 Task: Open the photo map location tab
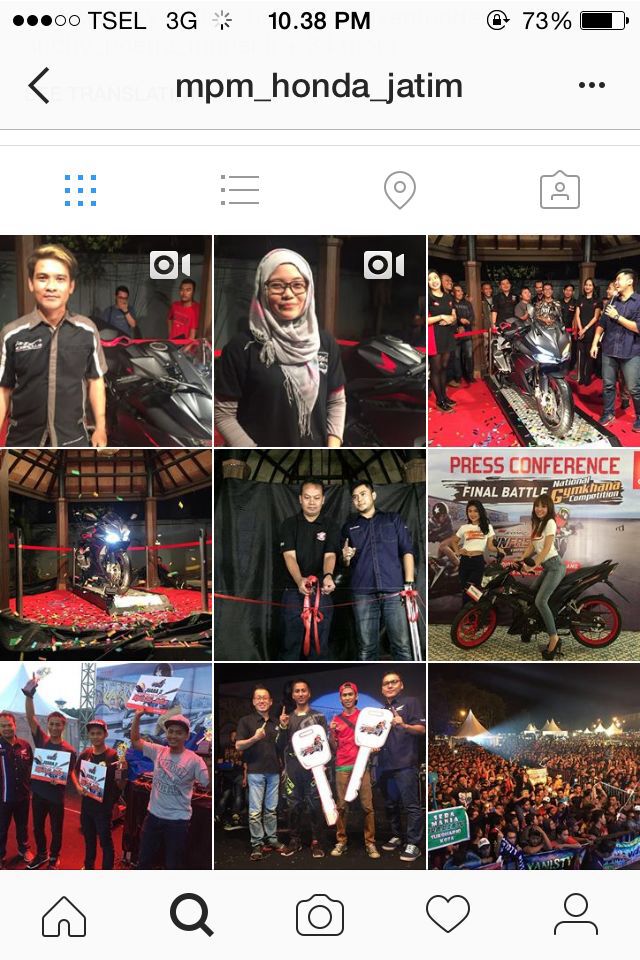(x=400, y=190)
